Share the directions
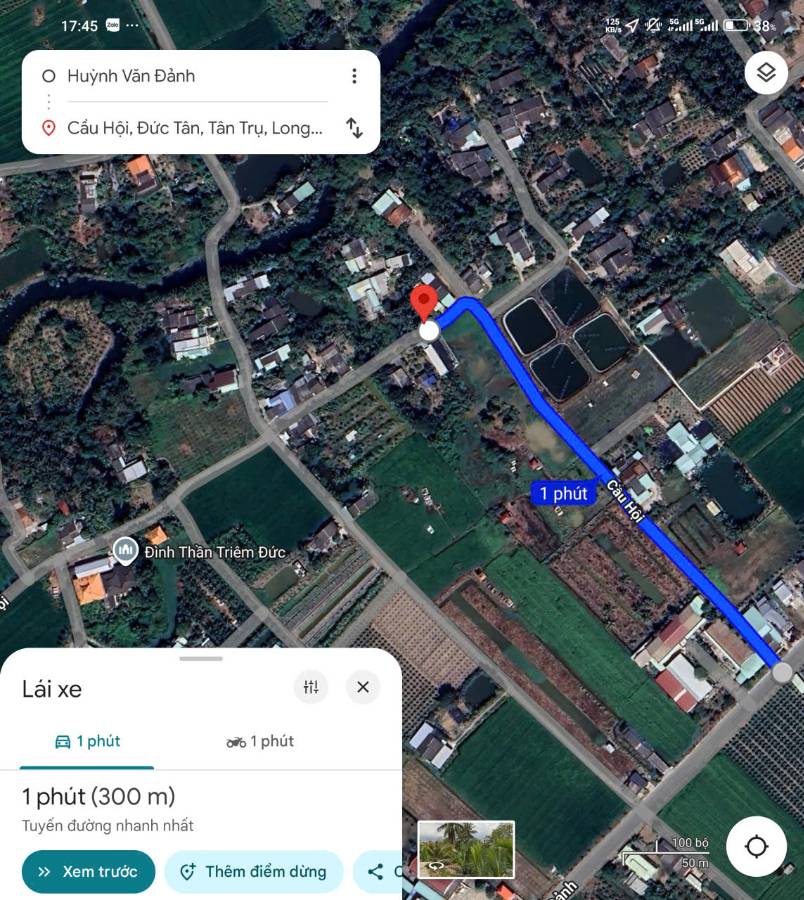Screen dimensions: 804x900 pos(377,871)
